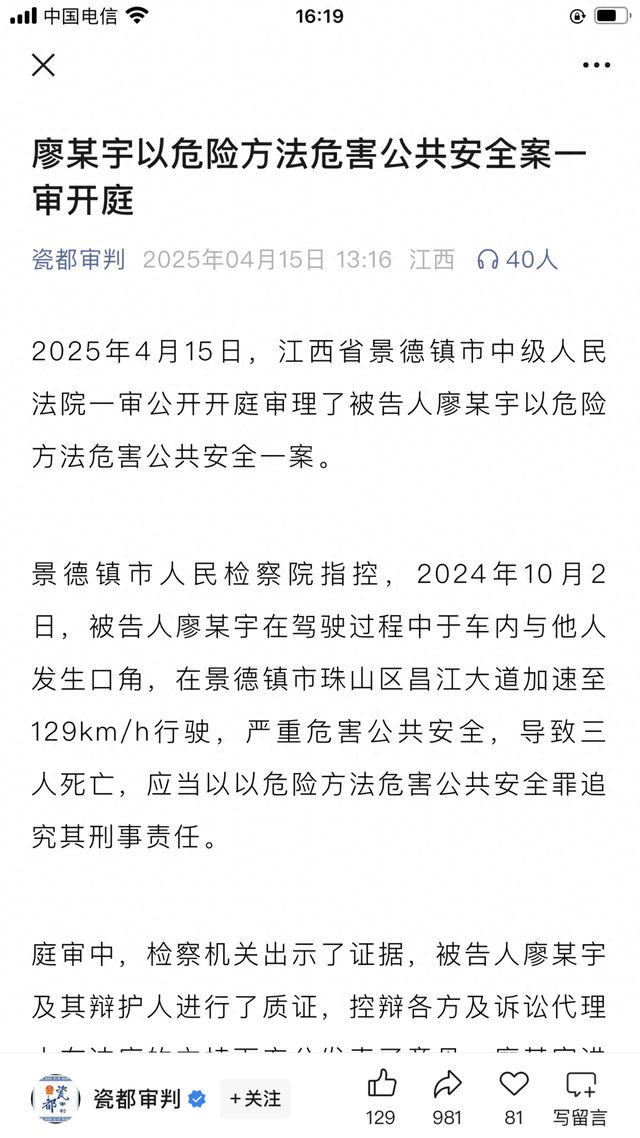Listen to the article via headphone icon
Image resolution: width=640 pixels, height=1138 pixels.
[488, 259]
